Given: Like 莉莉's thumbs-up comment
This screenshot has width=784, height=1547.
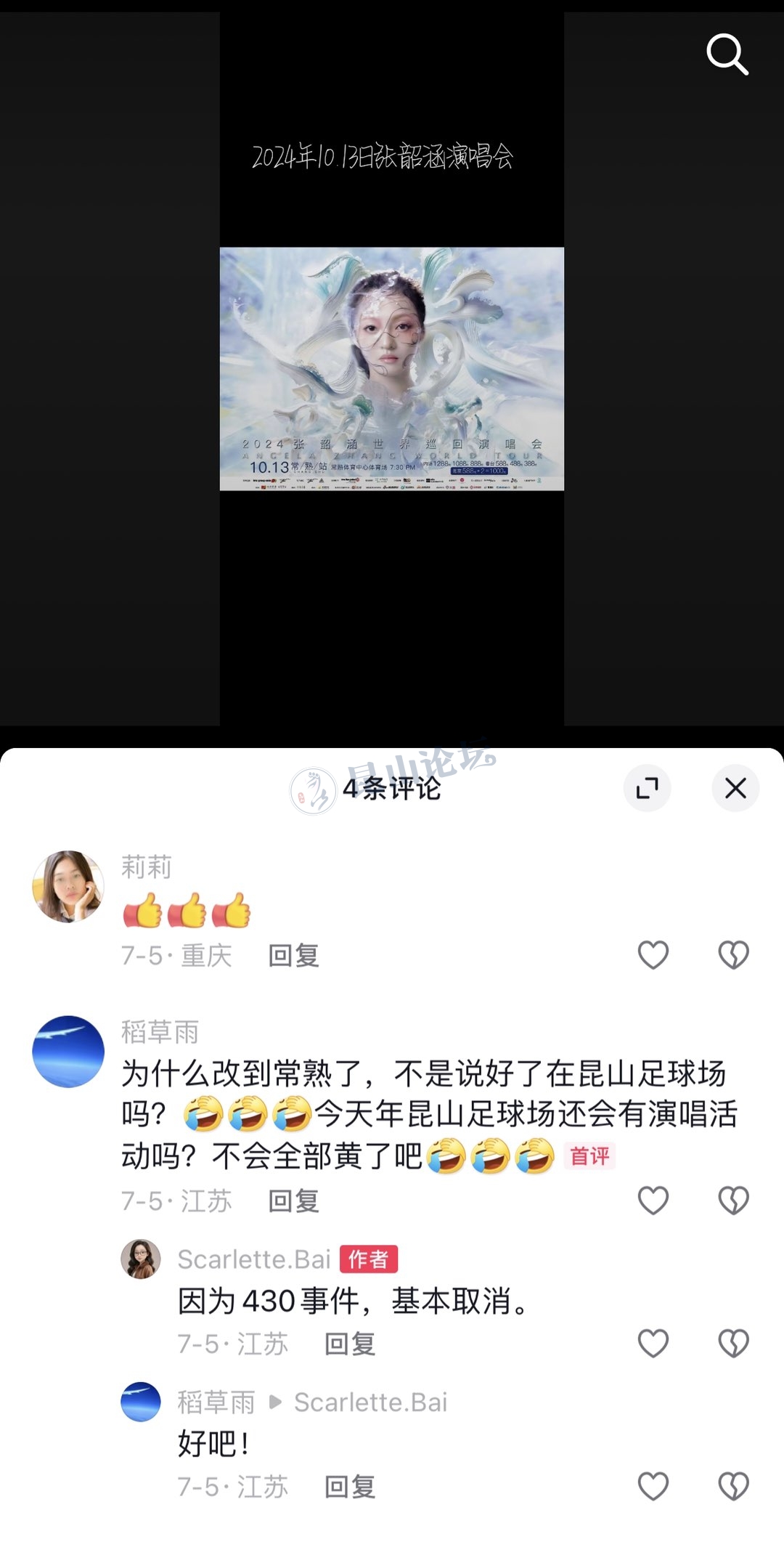Looking at the screenshot, I should coord(653,955).
